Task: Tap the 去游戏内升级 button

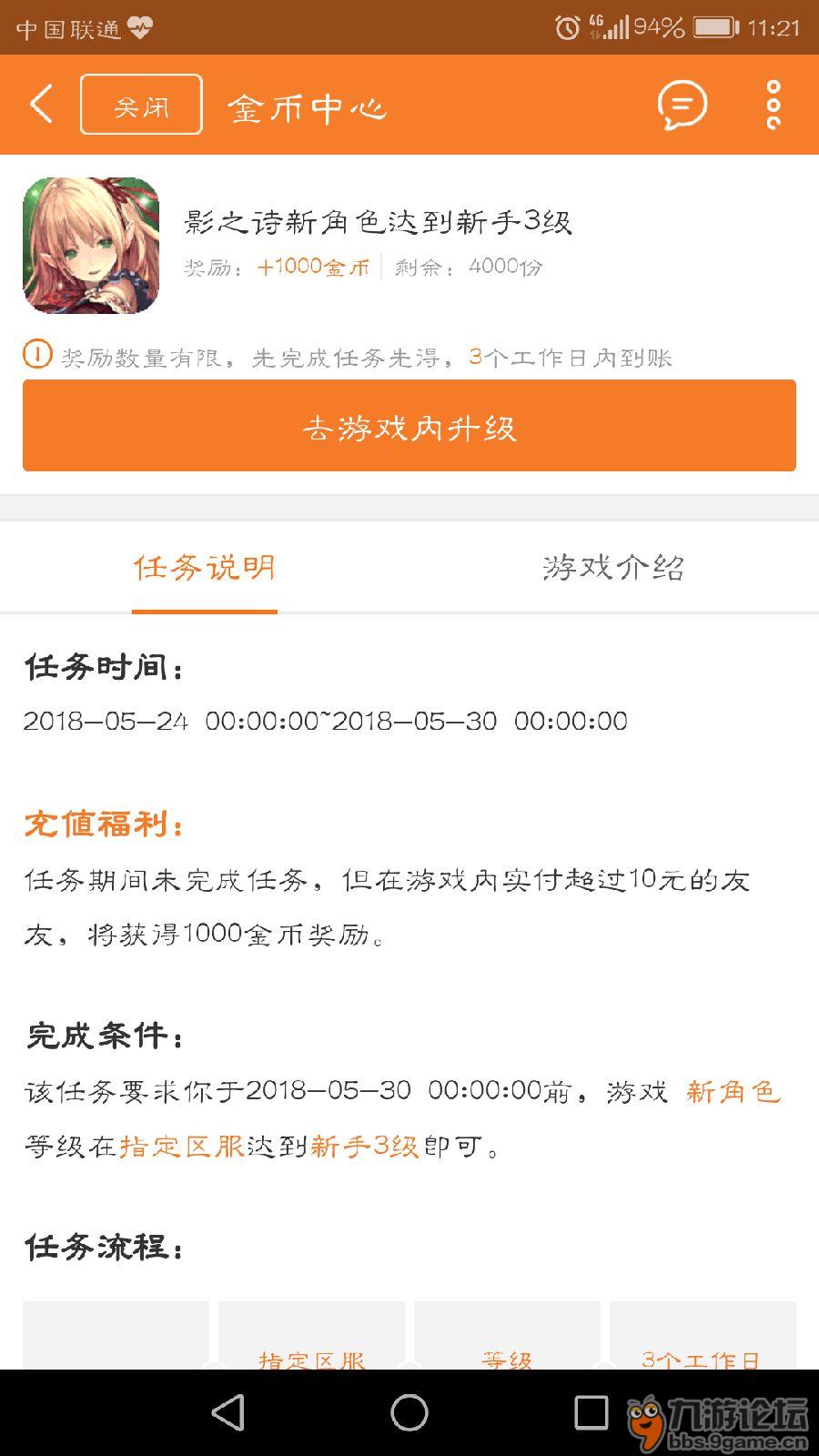Action: click(409, 426)
